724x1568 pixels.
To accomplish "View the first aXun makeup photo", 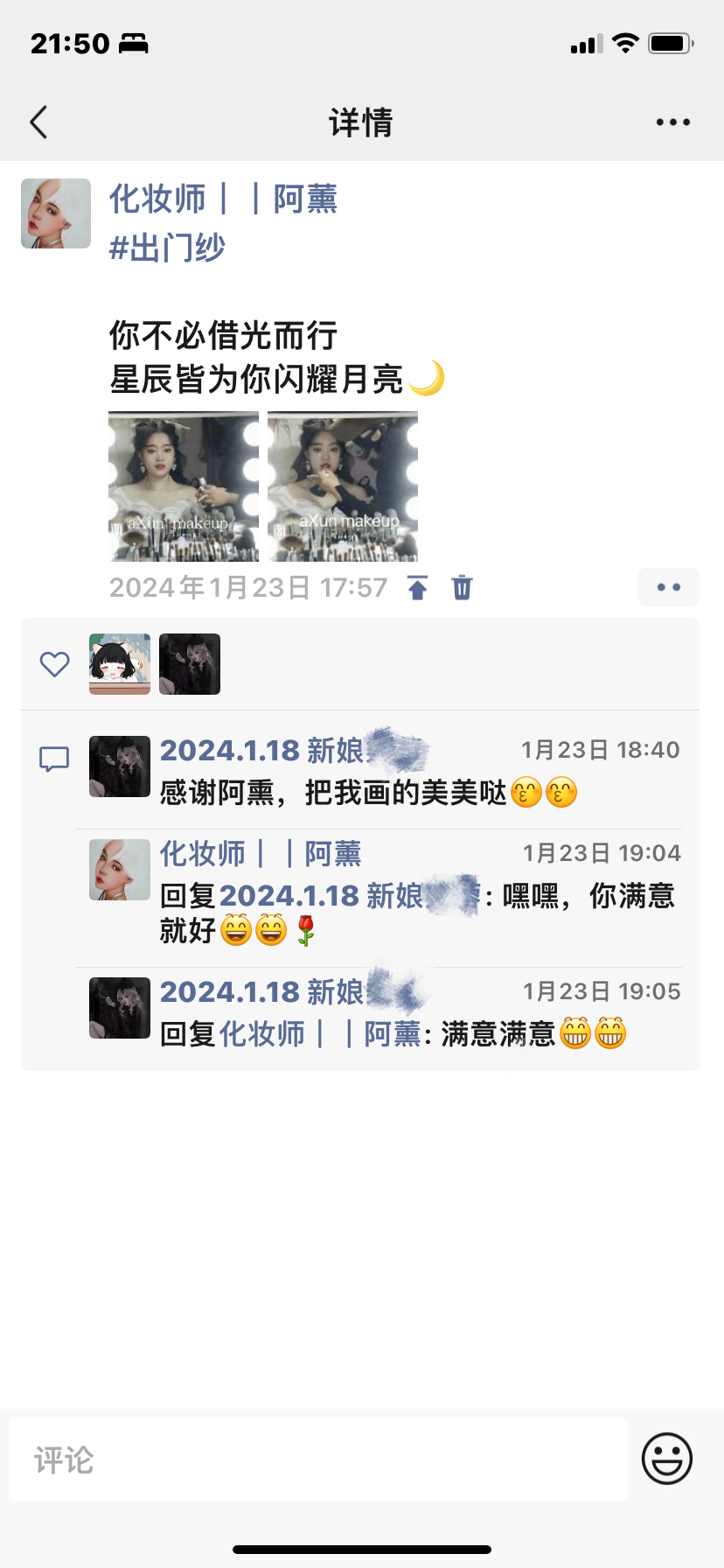I will (x=184, y=486).
